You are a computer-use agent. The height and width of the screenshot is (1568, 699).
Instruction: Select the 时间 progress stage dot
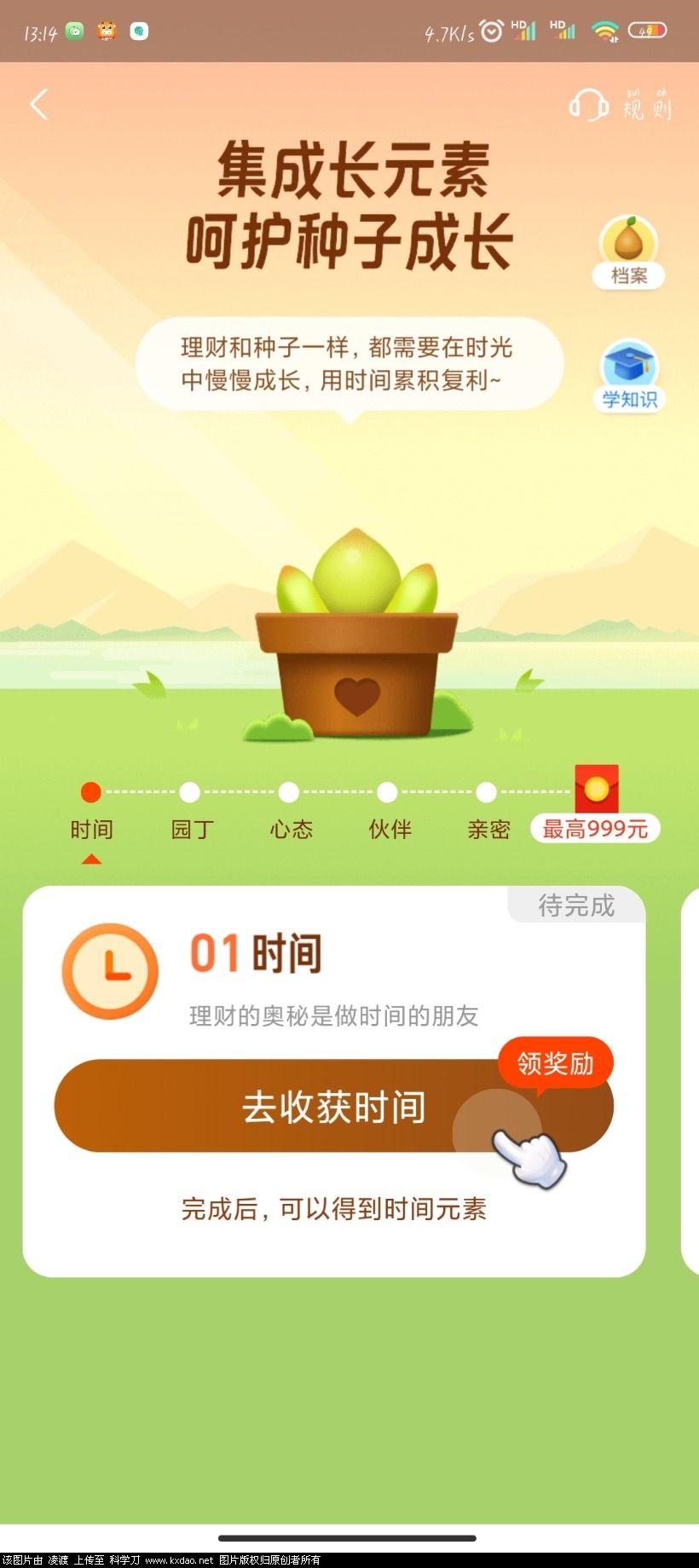click(x=91, y=790)
